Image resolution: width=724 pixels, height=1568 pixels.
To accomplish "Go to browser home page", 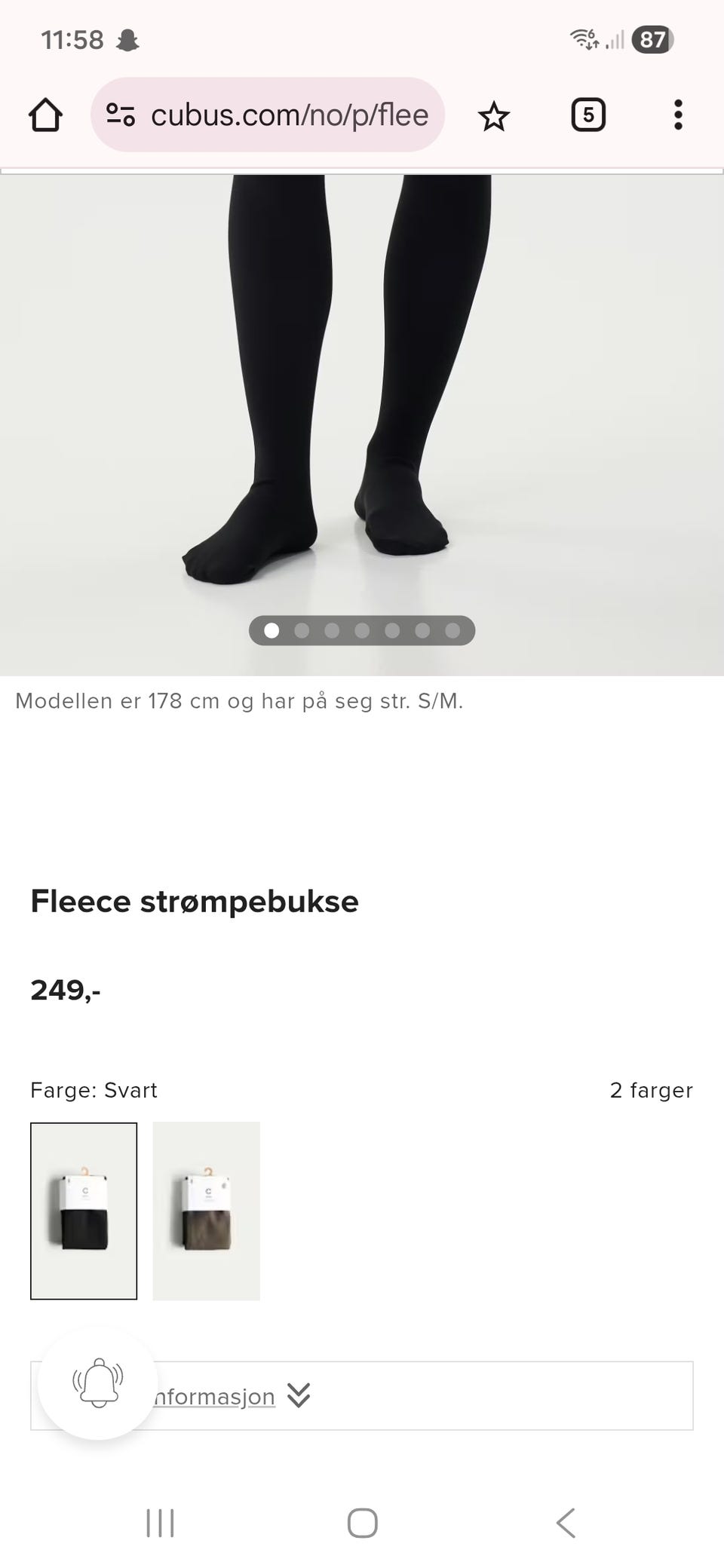I will click(45, 115).
